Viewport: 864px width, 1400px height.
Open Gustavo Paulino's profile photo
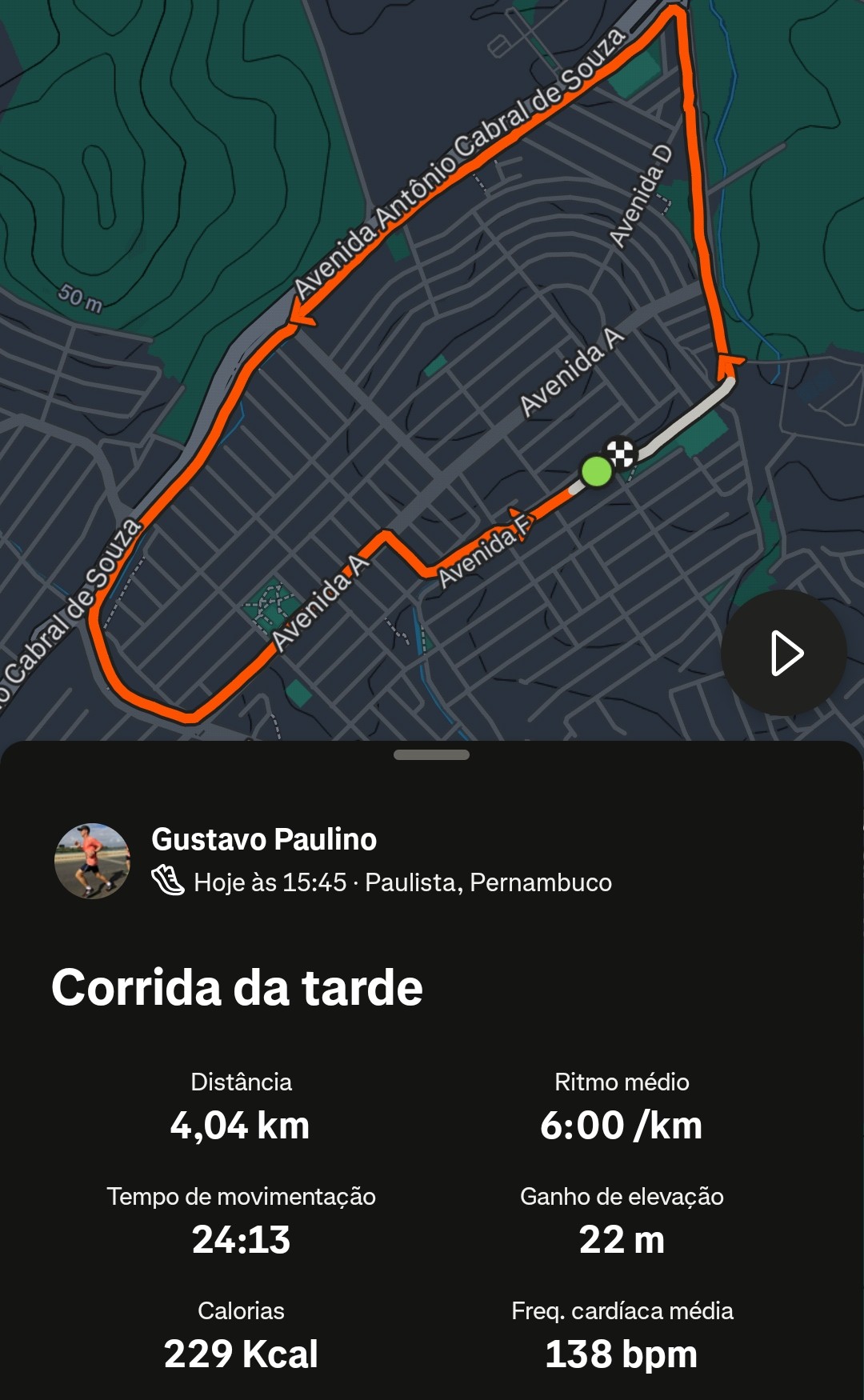coord(92,861)
